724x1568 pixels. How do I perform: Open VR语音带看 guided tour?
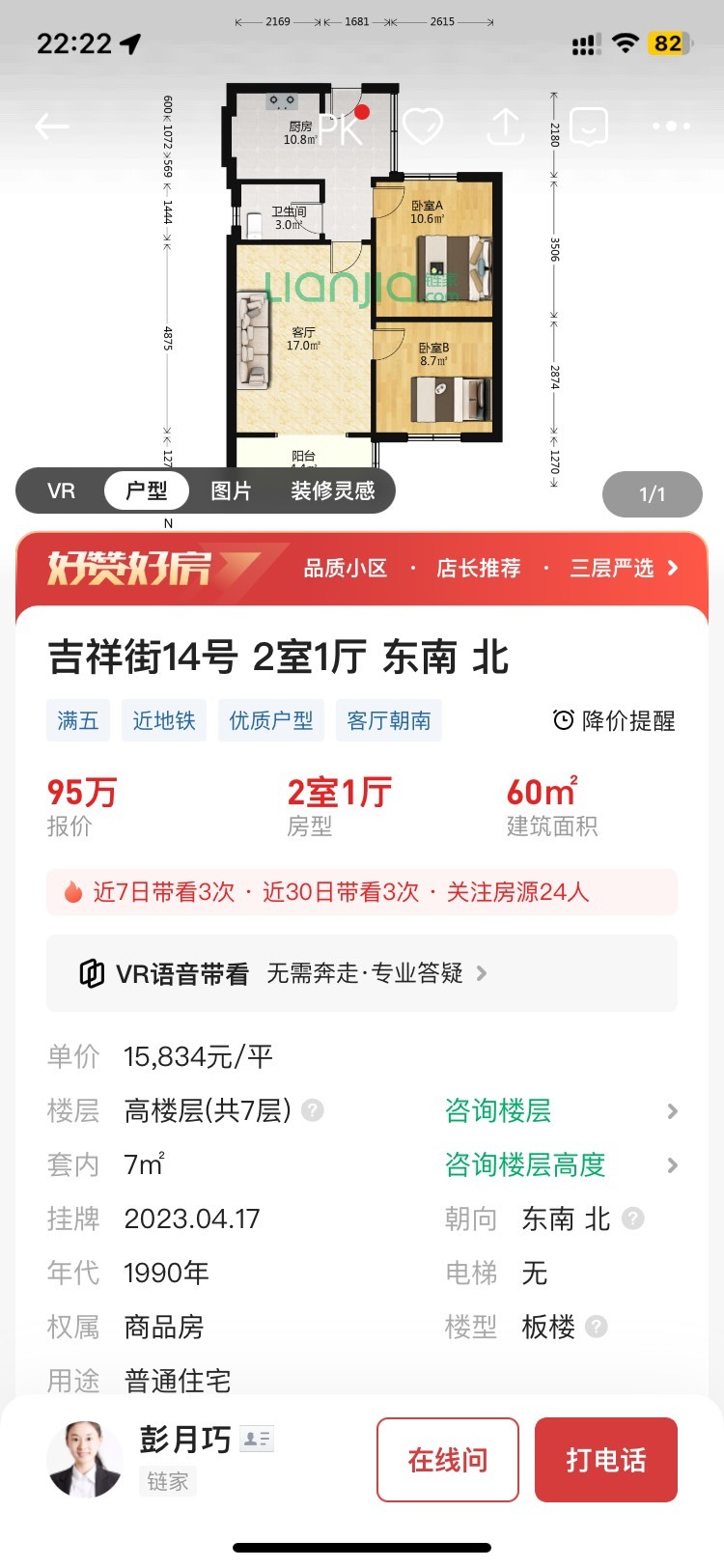[362, 973]
